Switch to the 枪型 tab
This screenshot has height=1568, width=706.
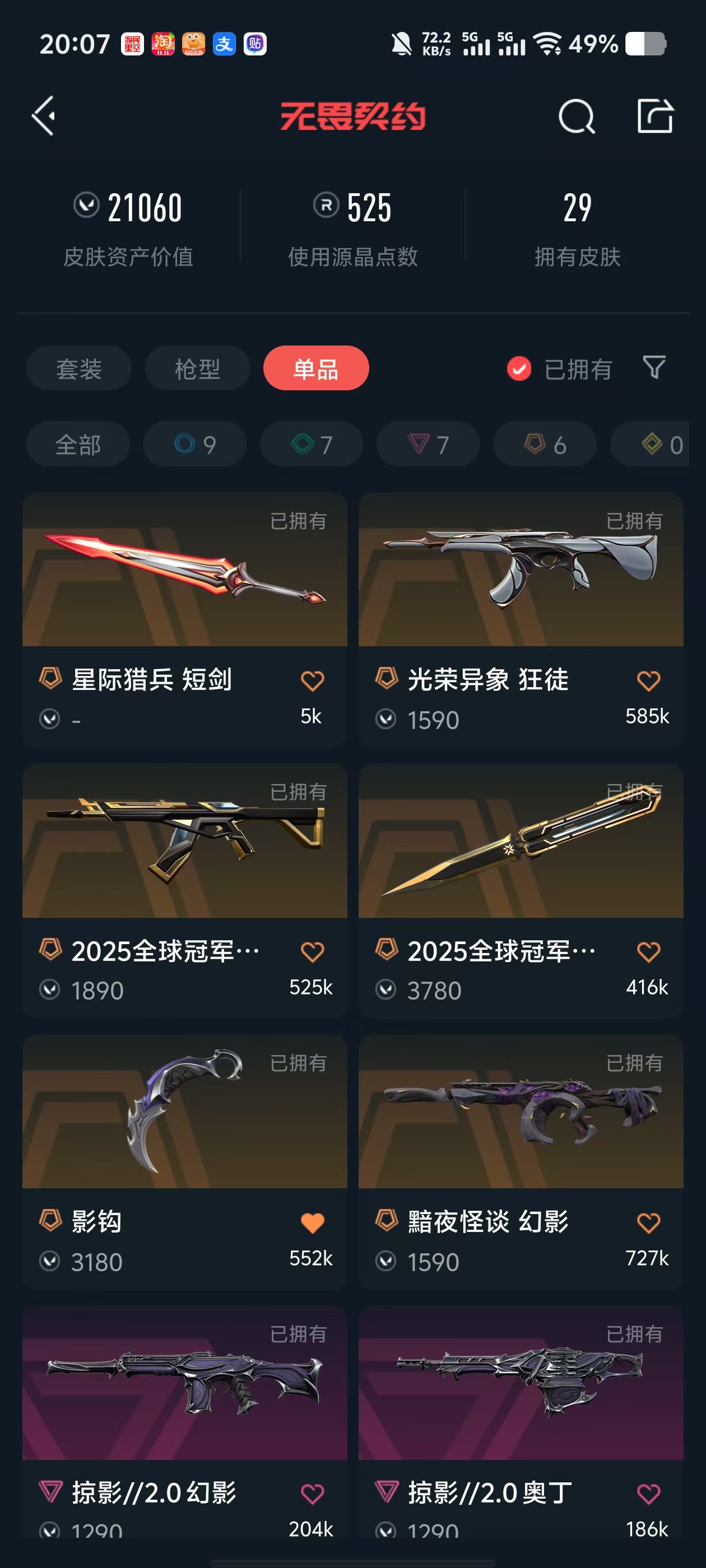pyautogui.click(x=197, y=368)
